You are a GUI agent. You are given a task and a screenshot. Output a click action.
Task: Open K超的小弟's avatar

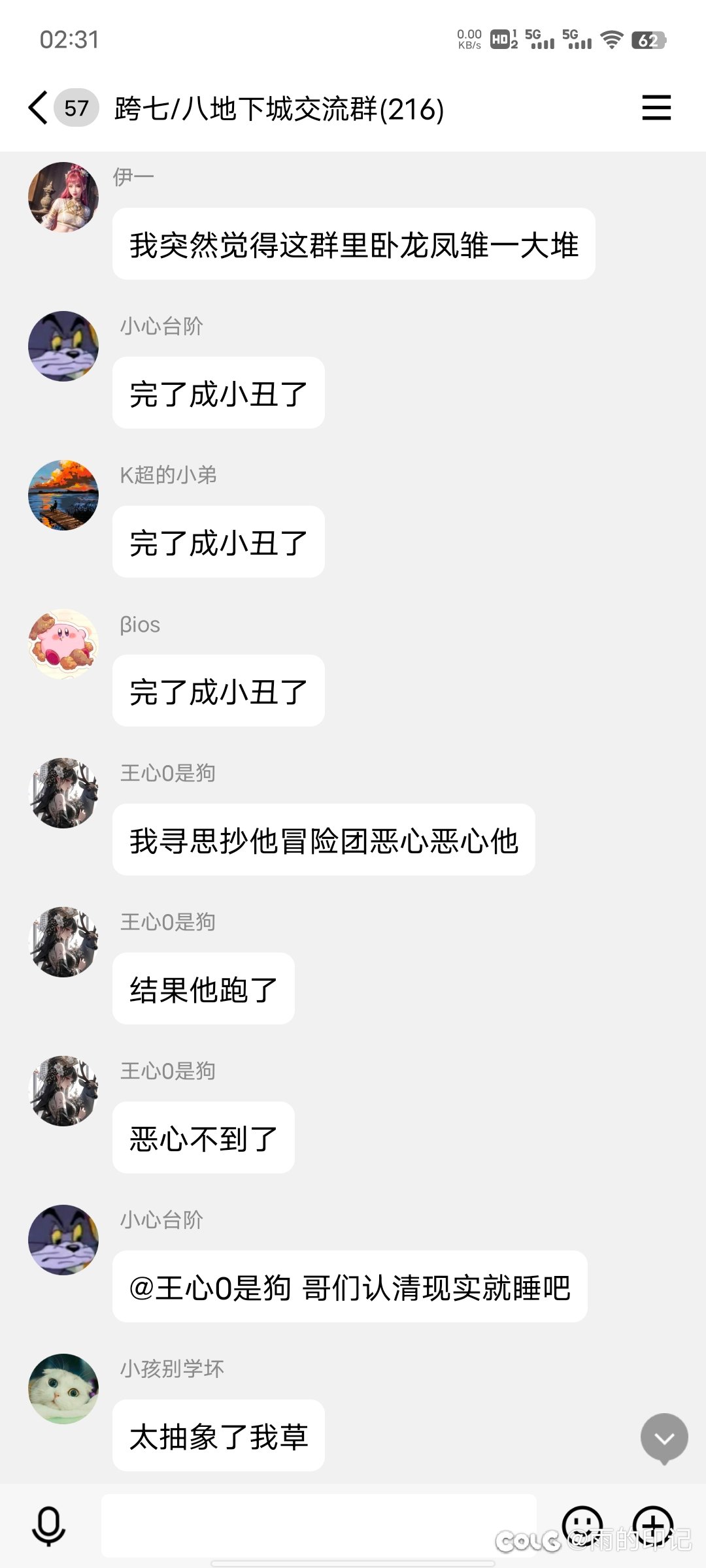click(x=63, y=495)
